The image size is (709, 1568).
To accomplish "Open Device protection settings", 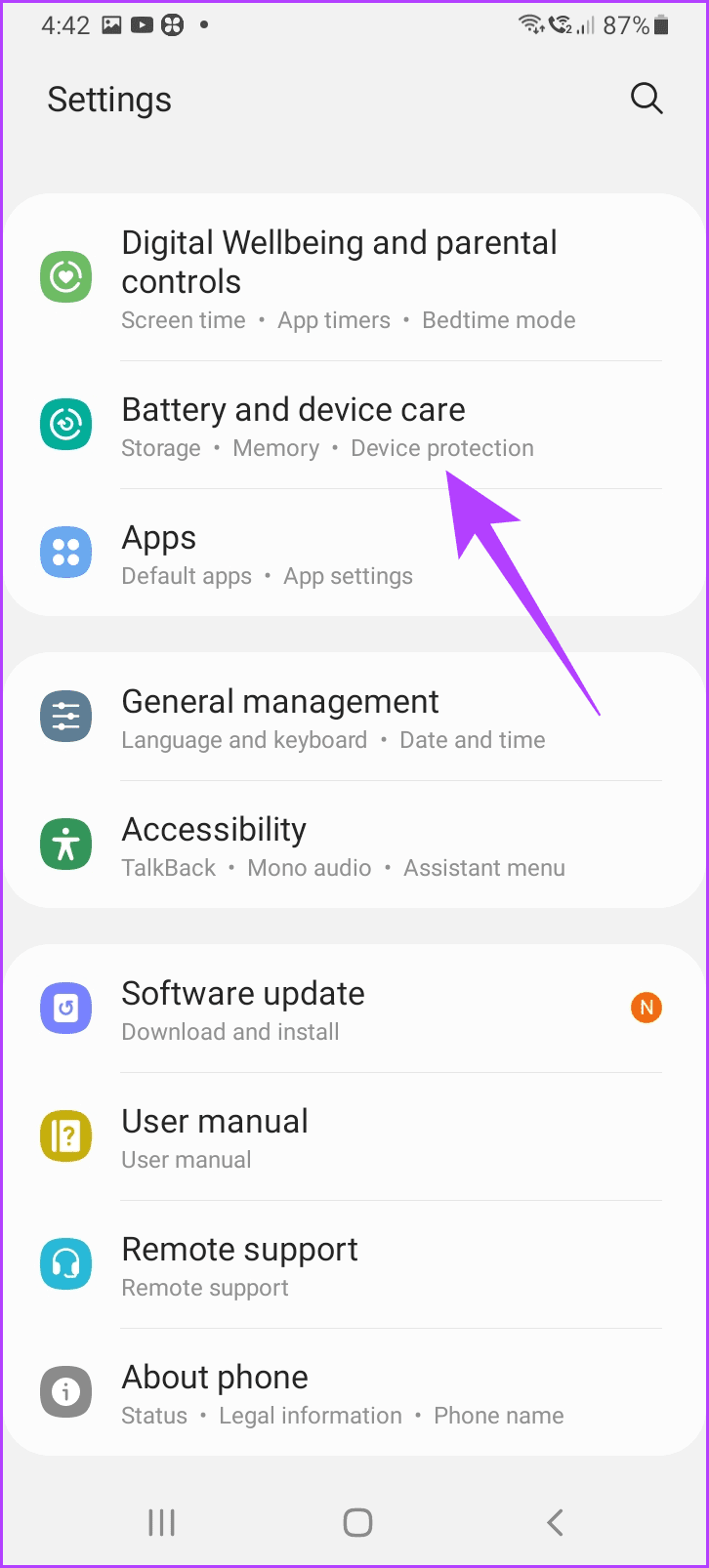I will click(x=442, y=448).
